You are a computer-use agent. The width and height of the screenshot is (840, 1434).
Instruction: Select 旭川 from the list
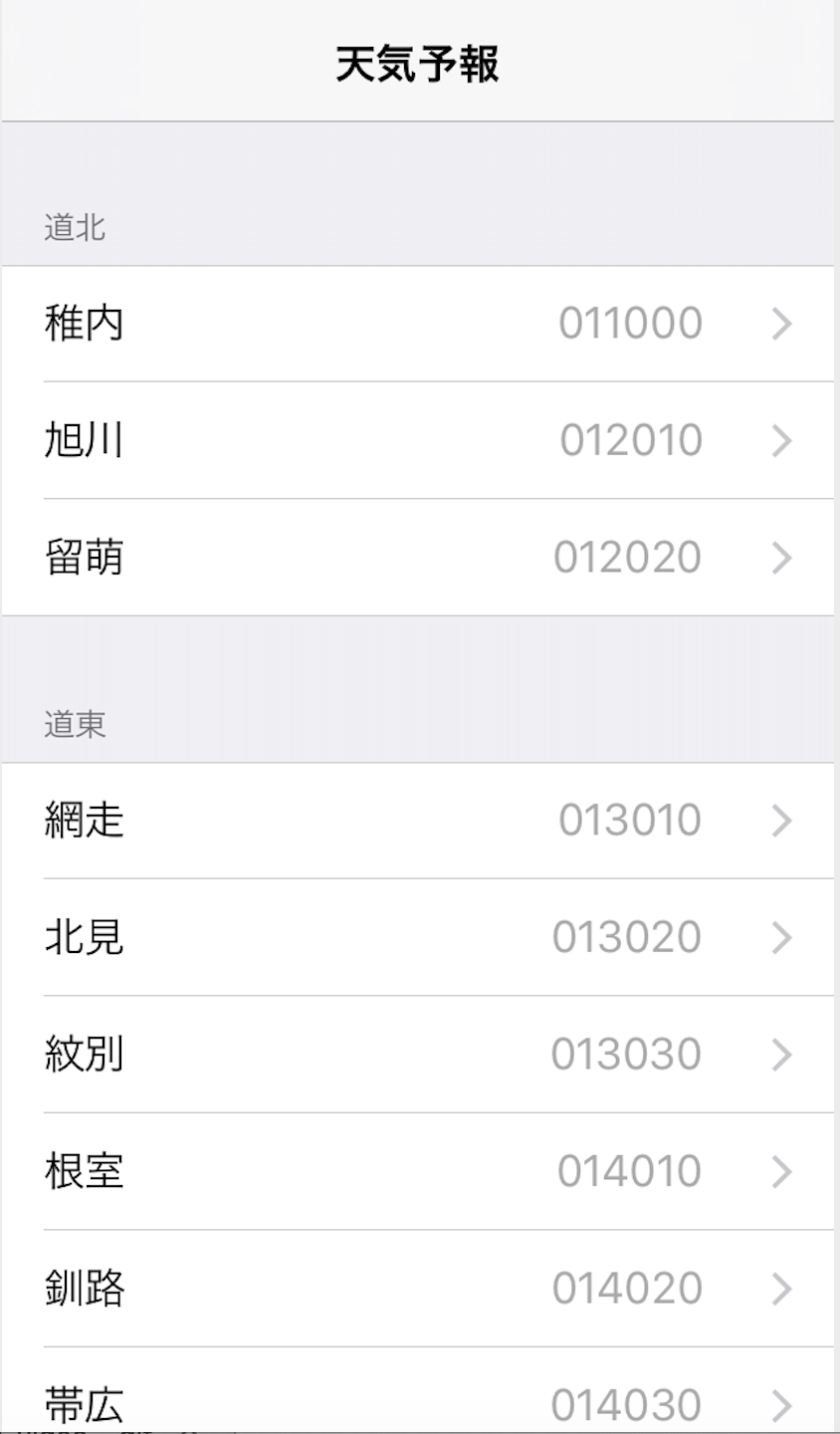(418, 440)
